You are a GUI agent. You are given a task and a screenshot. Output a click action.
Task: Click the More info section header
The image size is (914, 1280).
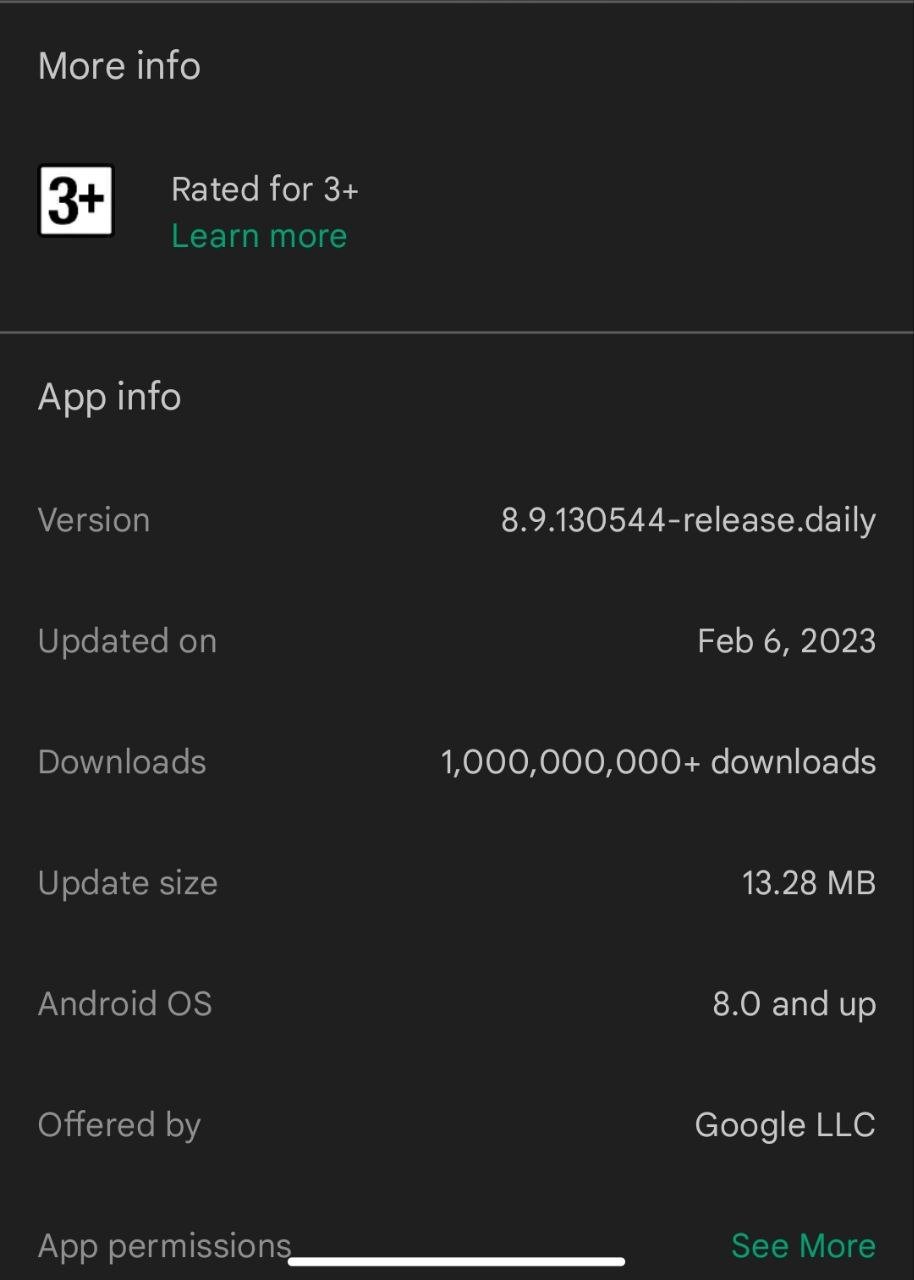118,64
